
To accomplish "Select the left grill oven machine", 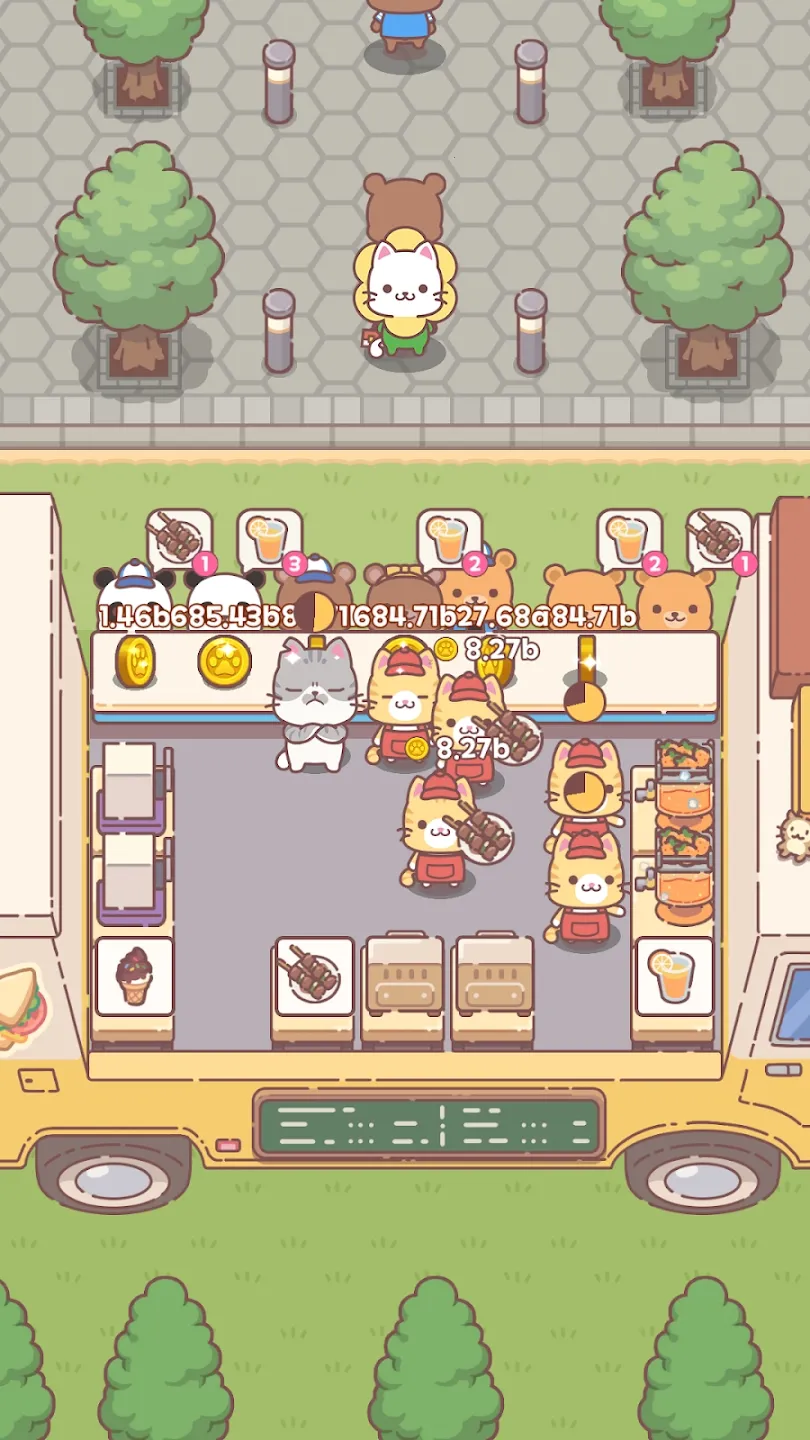I will click(403, 985).
